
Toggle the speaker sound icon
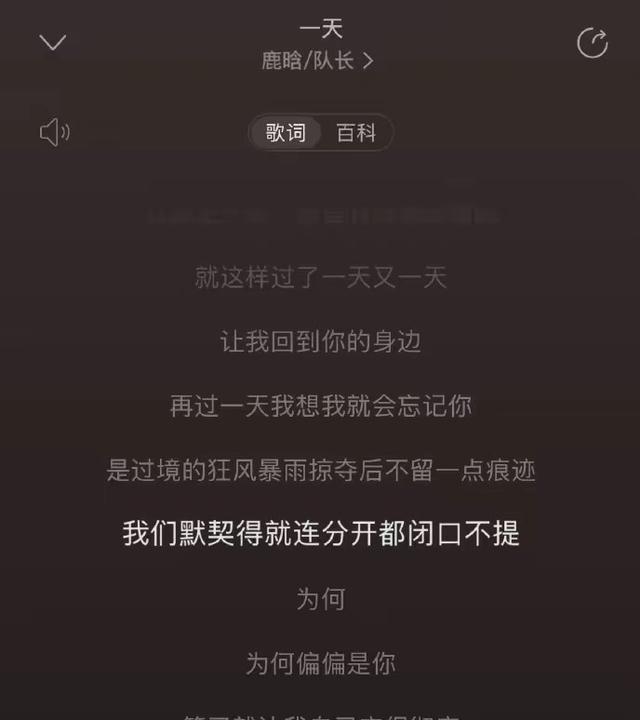pyautogui.click(x=54, y=132)
